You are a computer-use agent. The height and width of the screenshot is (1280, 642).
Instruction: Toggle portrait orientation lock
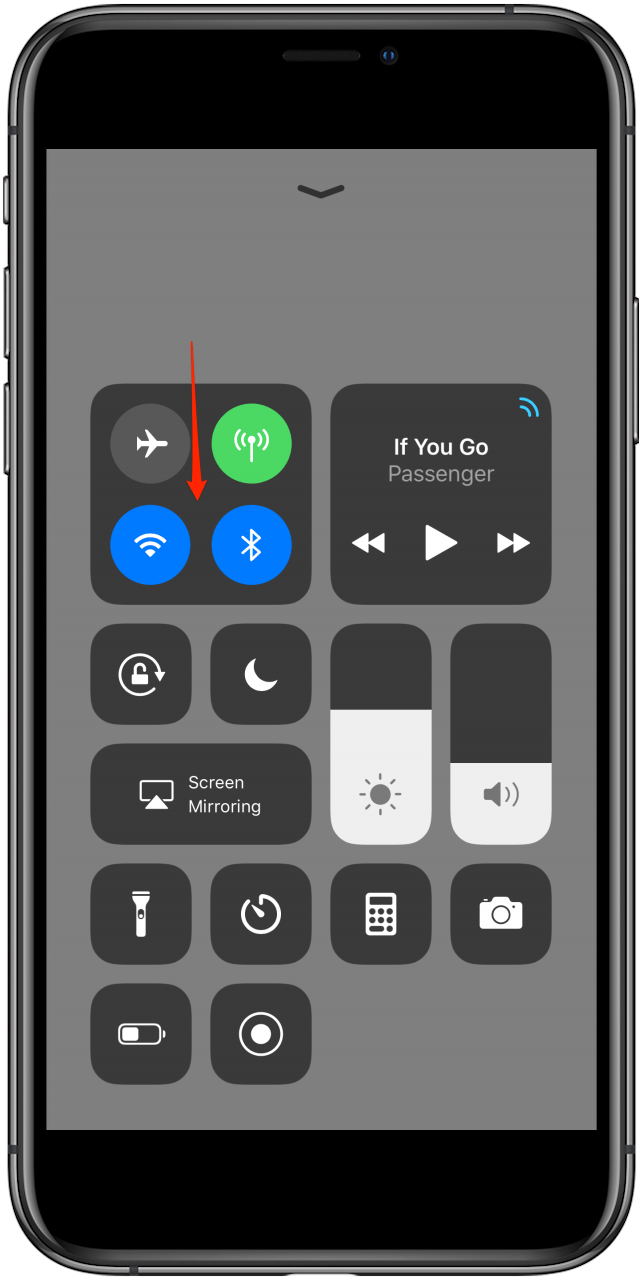pos(141,674)
